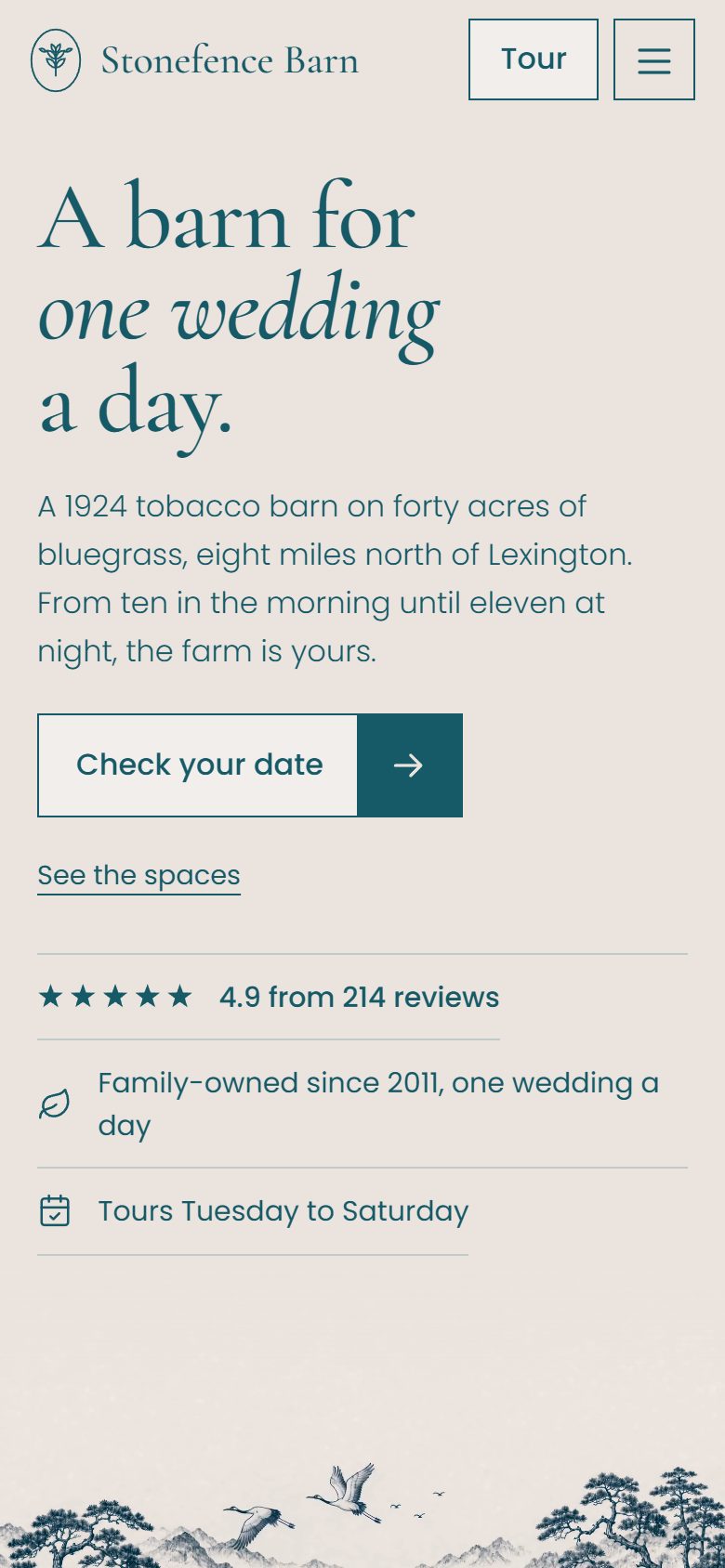Image resolution: width=725 pixels, height=1568 pixels.
Task: Tap Check your date
Action: [x=250, y=765]
